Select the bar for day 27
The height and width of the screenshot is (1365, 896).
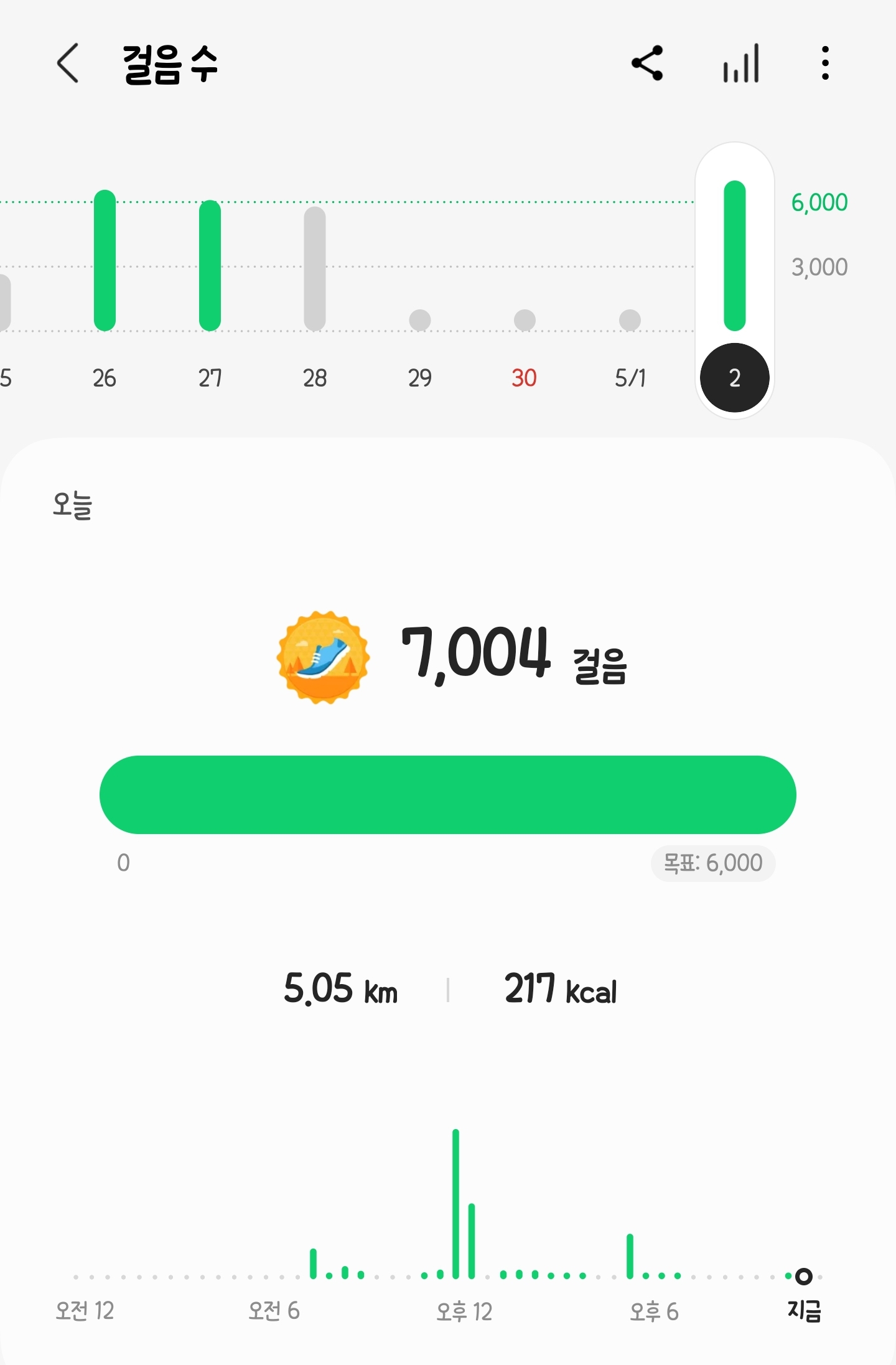(210, 266)
